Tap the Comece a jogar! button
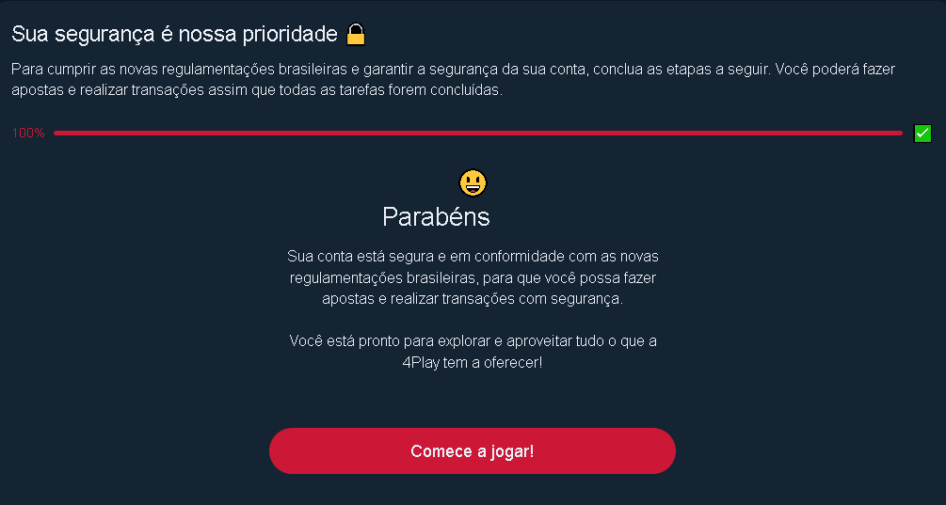The width and height of the screenshot is (946, 505). coord(472,451)
